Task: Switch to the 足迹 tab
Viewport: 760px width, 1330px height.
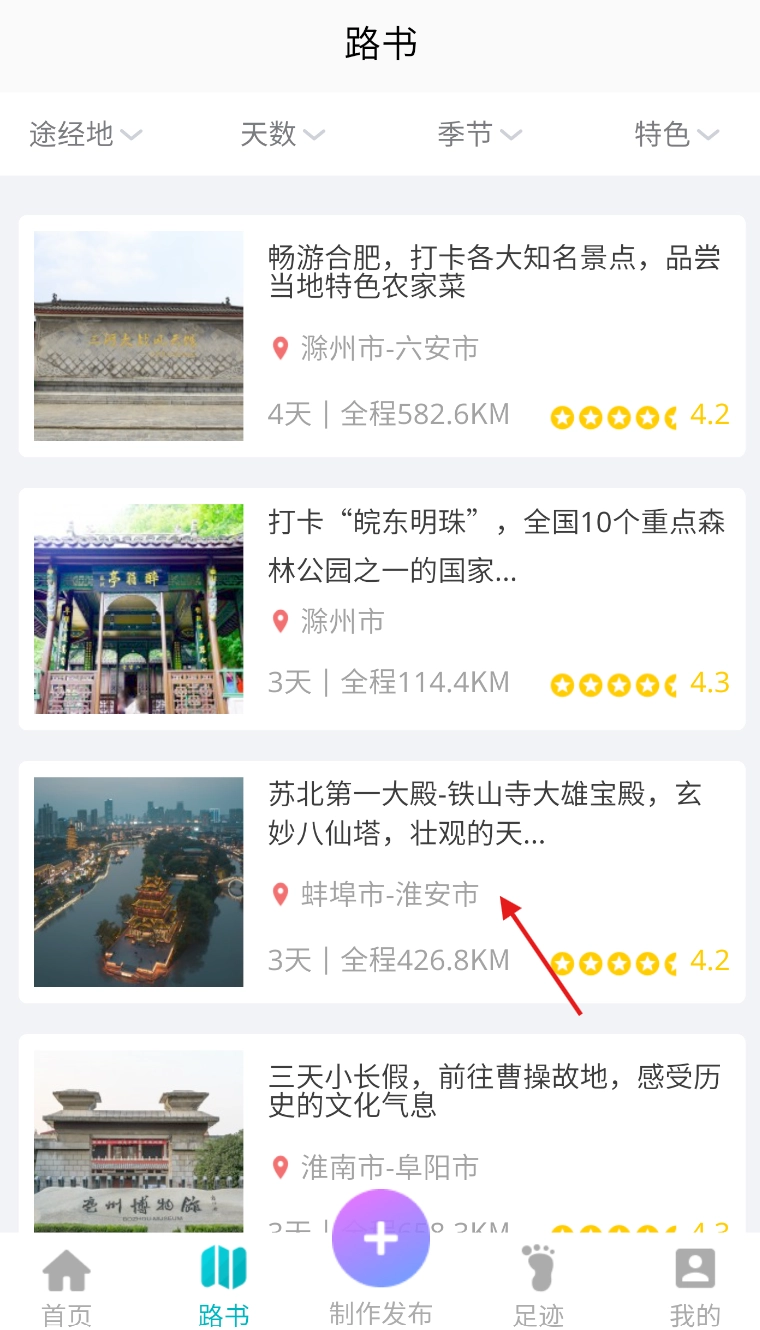Action: tap(538, 1286)
